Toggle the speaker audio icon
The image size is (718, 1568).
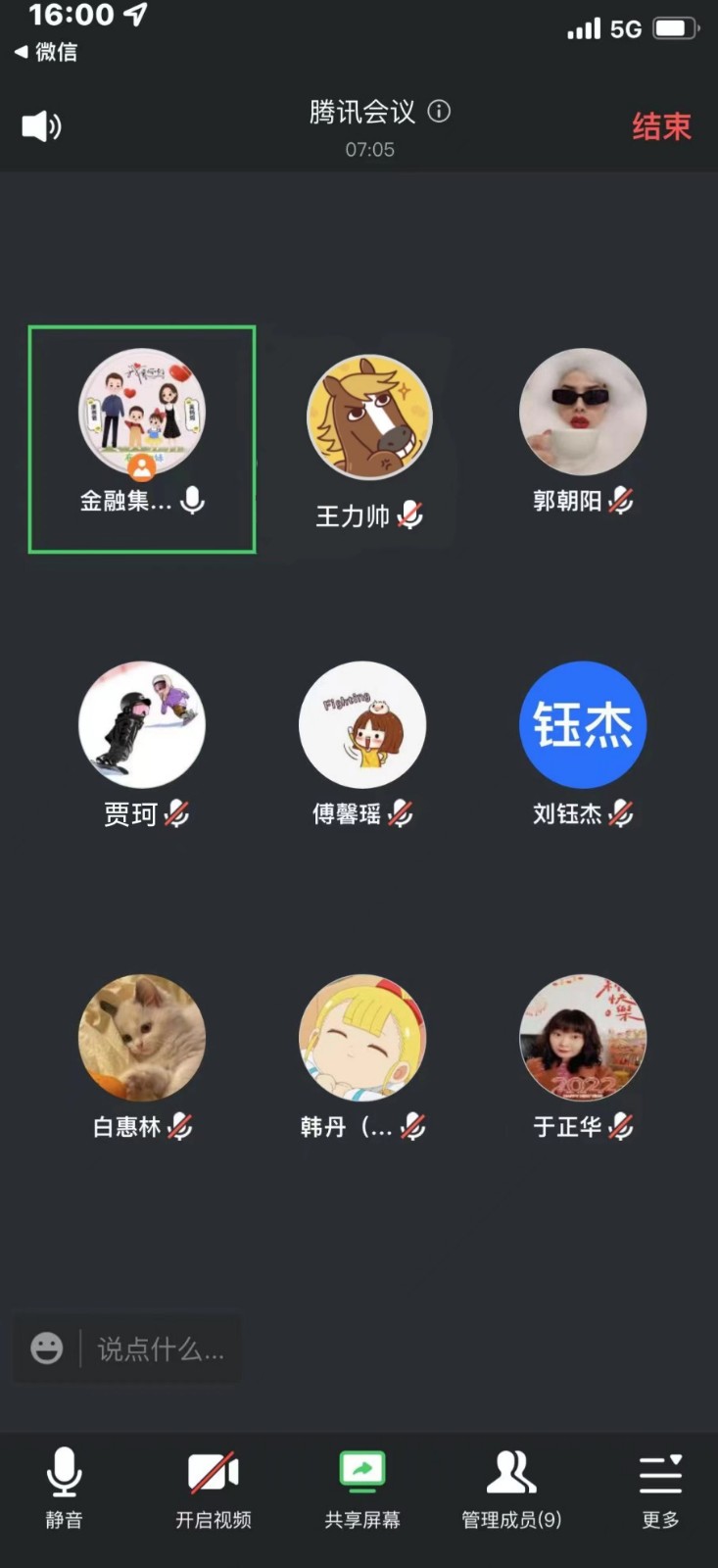tap(41, 126)
